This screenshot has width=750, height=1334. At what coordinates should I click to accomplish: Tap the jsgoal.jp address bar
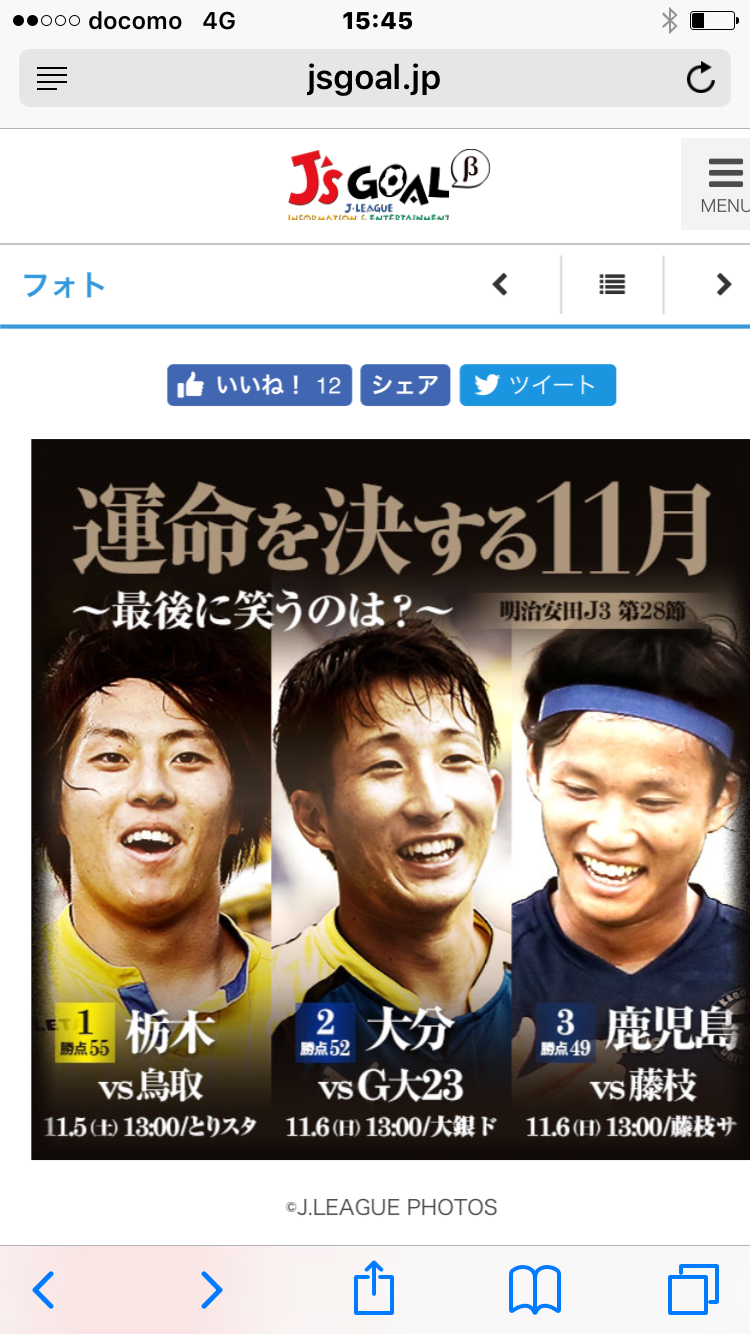point(373,79)
